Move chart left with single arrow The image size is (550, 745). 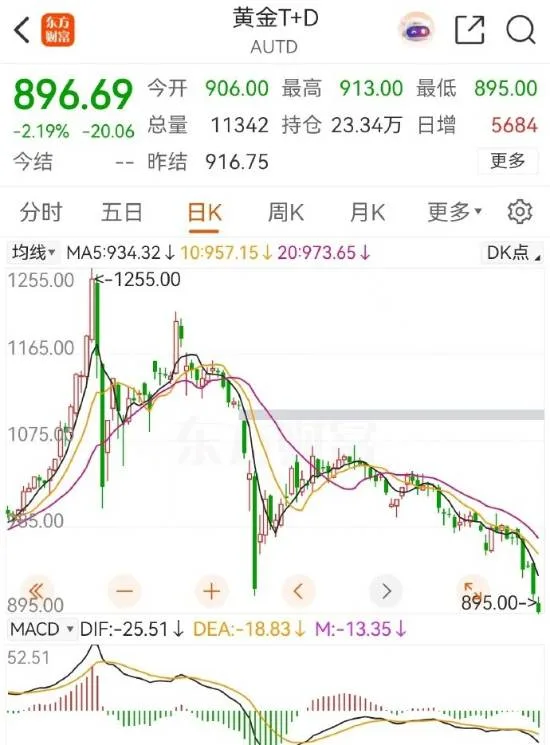pos(298,591)
